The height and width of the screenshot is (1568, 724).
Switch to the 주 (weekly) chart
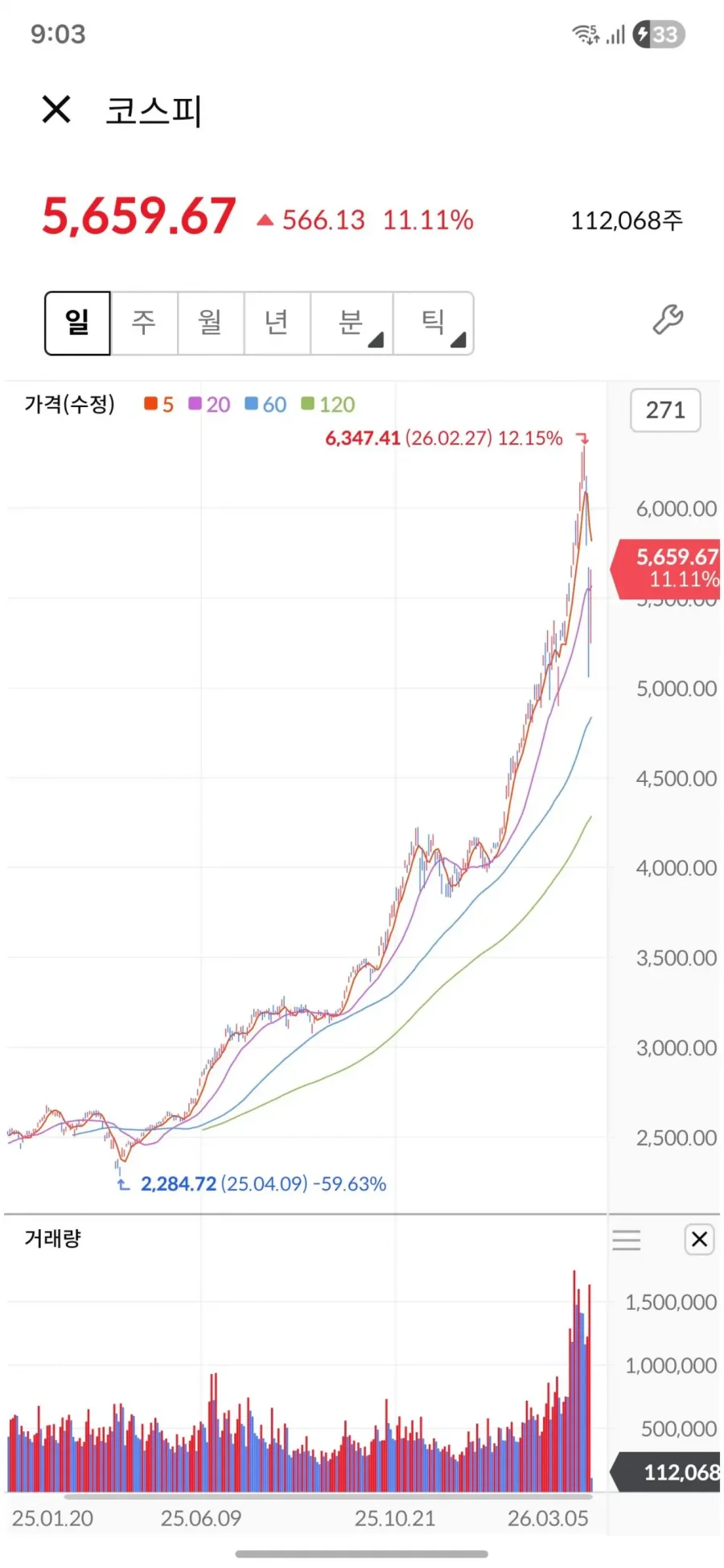[144, 323]
